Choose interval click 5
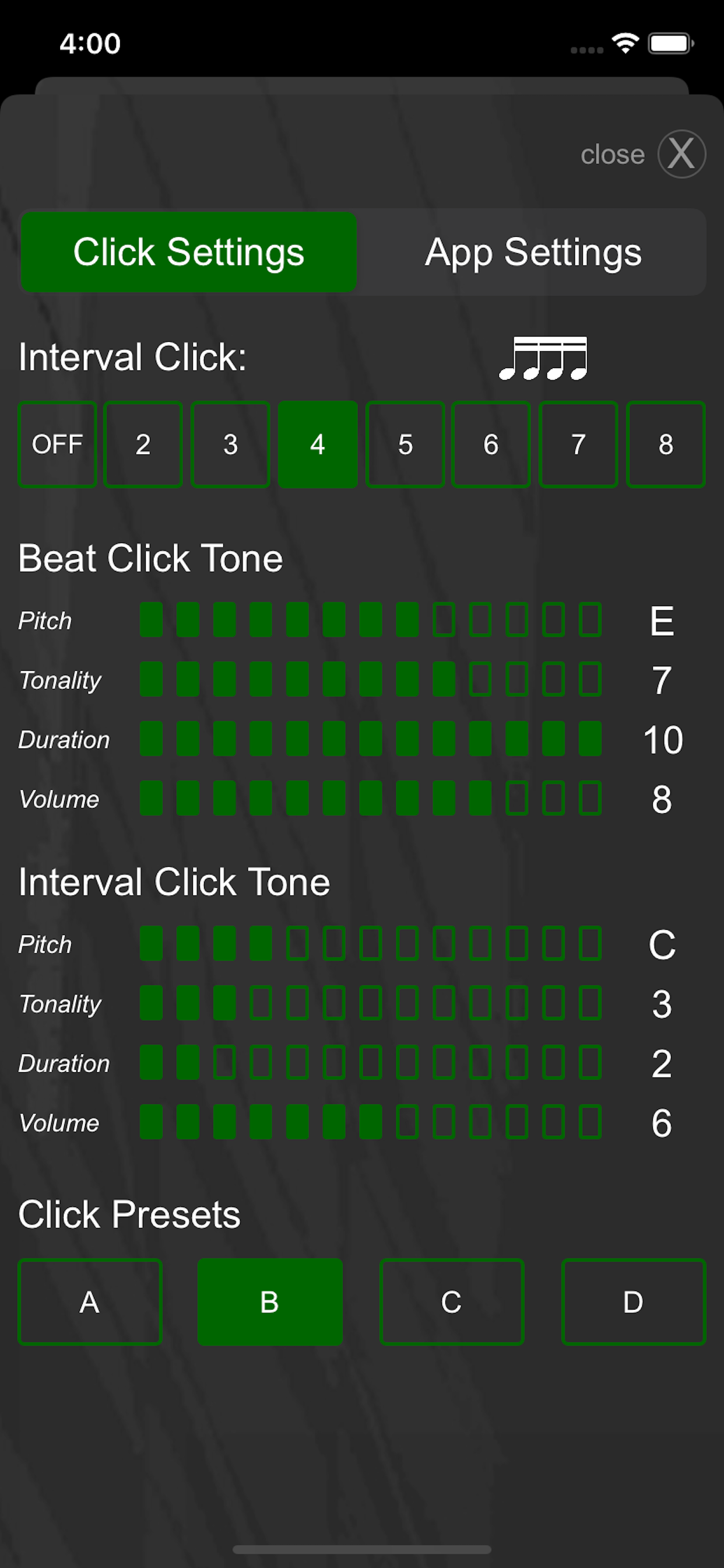Image resolution: width=724 pixels, height=1568 pixels. [x=405, y=444]
